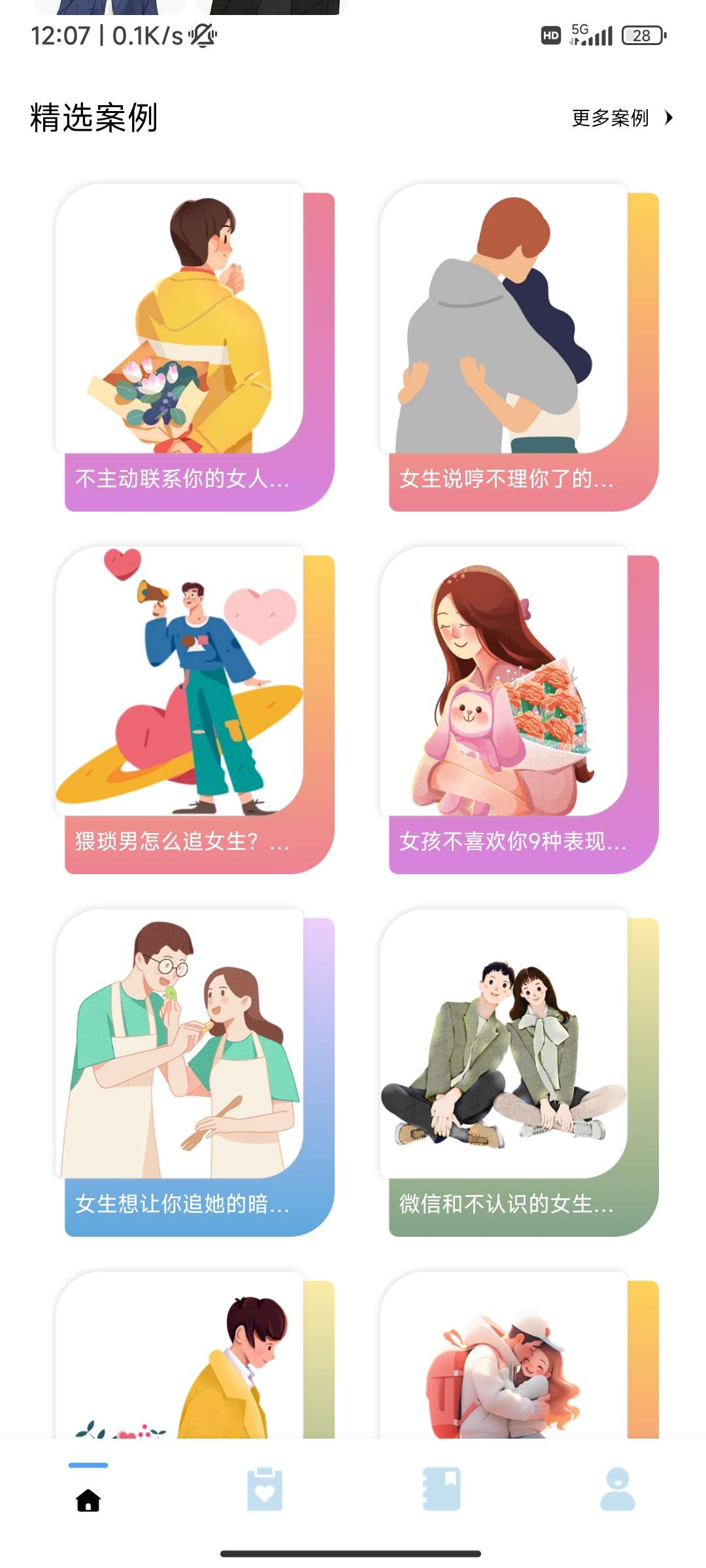Open the 女生说哼不理你了的 case card
Viewport: 706px width, 1568px height.
click(519, 348)
